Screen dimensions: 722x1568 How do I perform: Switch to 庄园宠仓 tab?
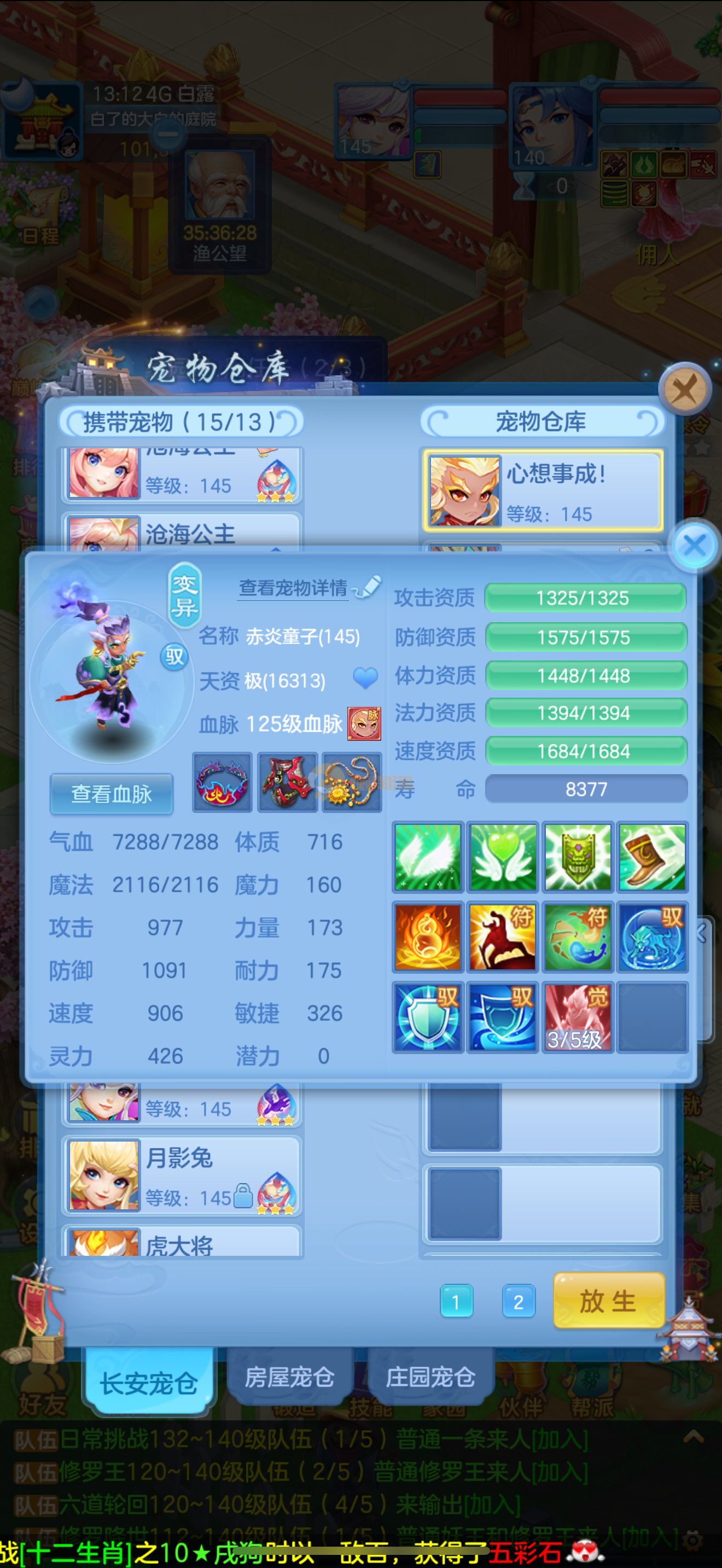point(431,1377)
